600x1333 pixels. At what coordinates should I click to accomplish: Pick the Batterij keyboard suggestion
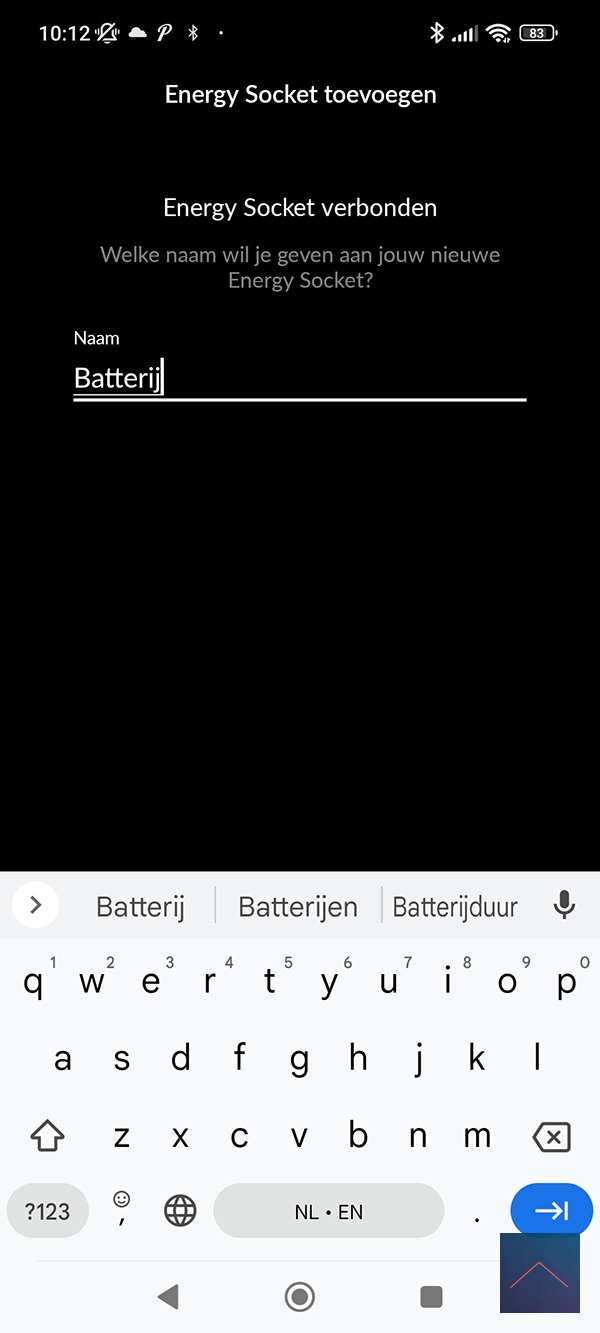click(141, 907)
